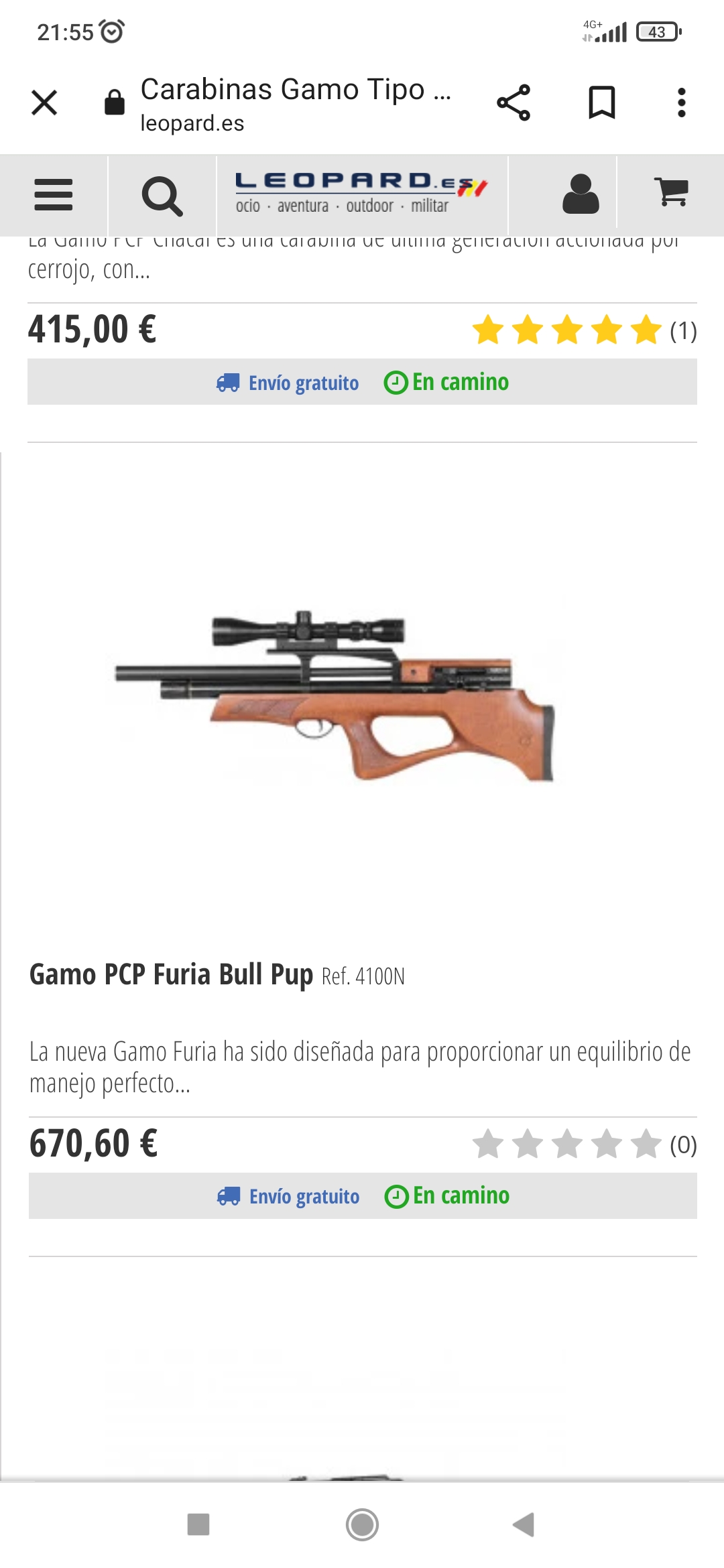Go to Leopard.es home via logo
Screen dimensions: 724x1568
[361, 194]
